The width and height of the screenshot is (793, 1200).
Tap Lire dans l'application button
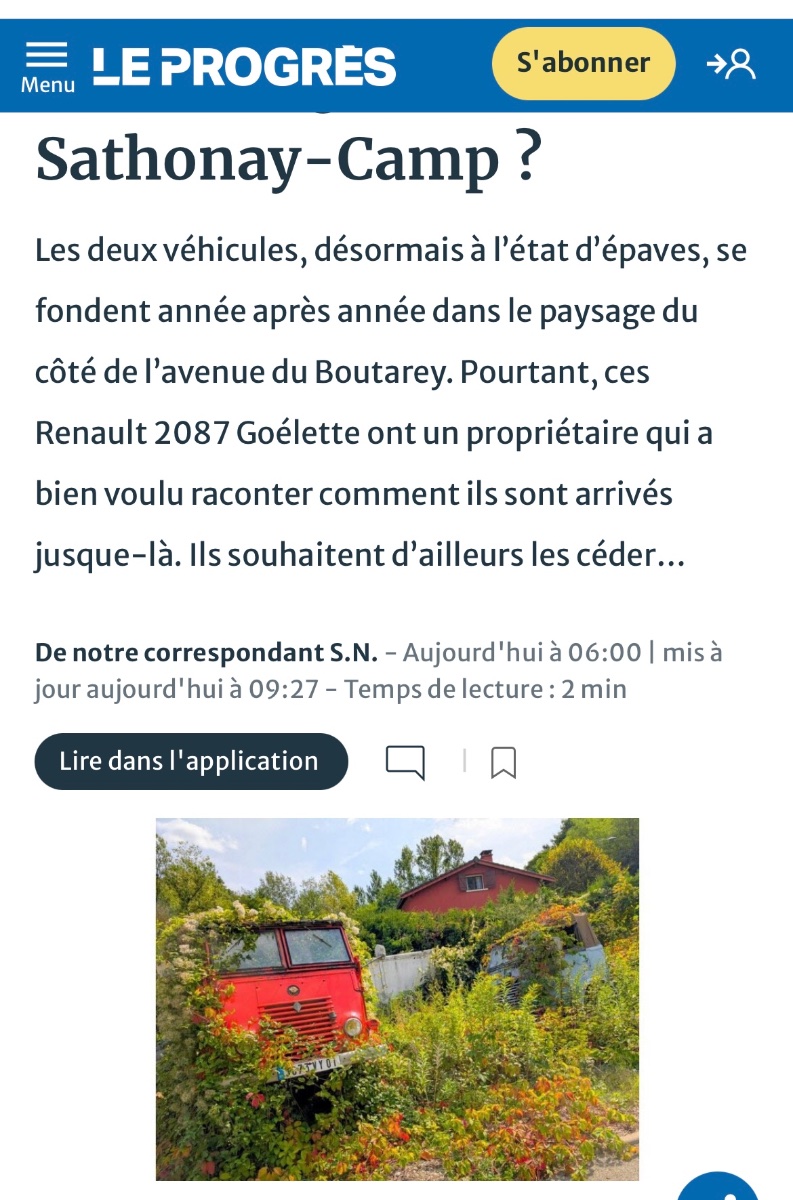[x=190, y=761]
